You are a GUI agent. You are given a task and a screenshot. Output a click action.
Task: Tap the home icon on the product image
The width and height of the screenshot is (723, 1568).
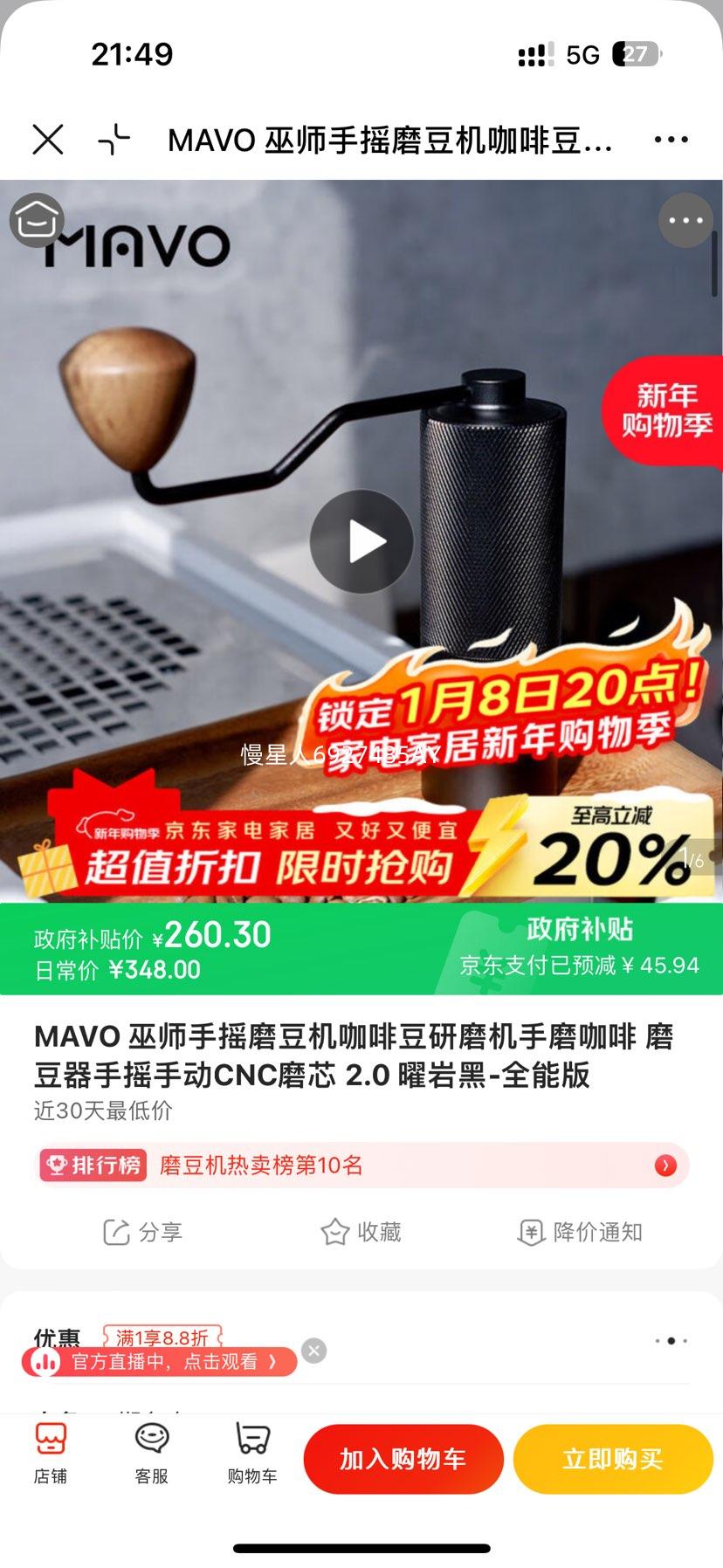35,220
